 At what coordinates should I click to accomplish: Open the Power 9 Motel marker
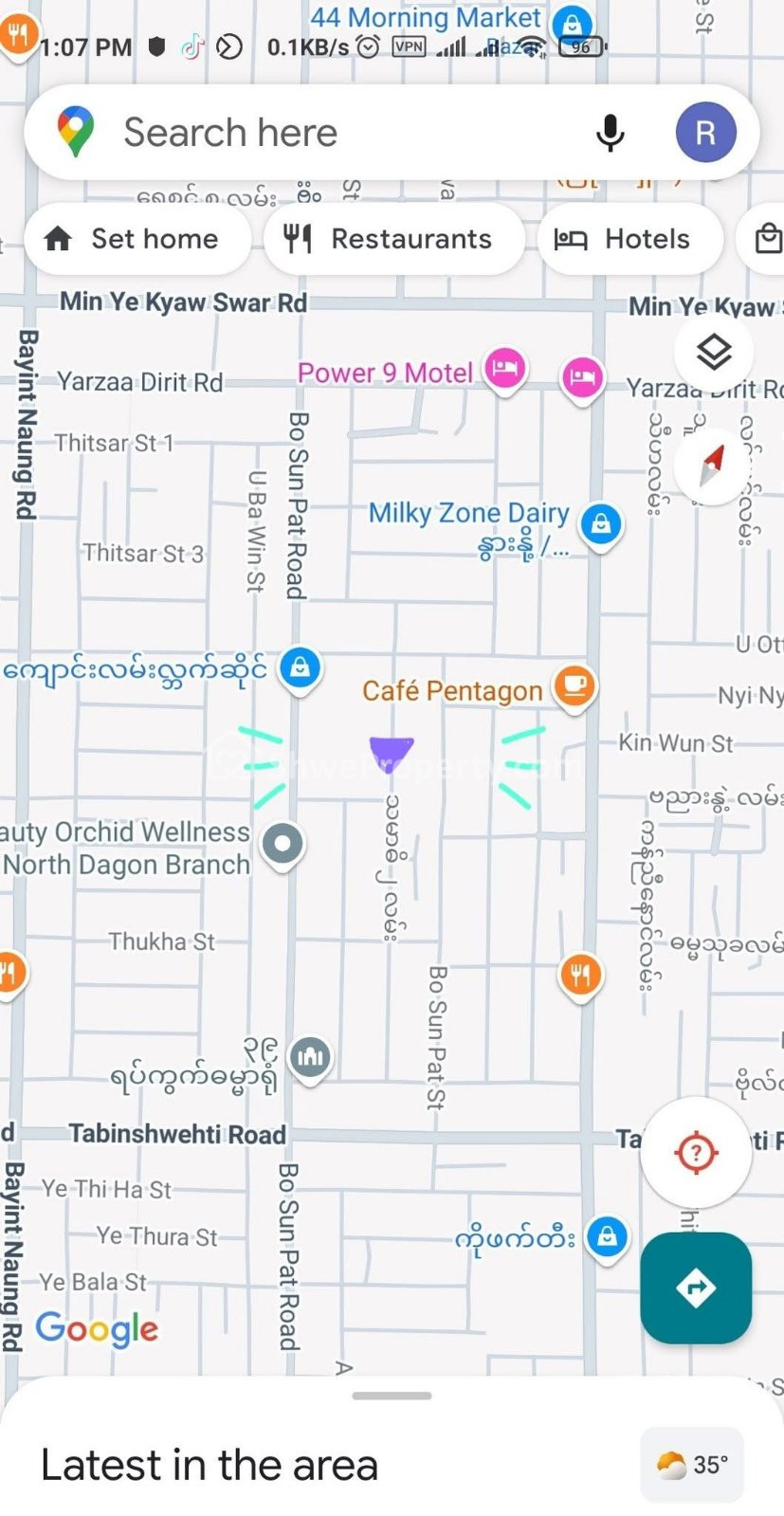coord(504,368)
